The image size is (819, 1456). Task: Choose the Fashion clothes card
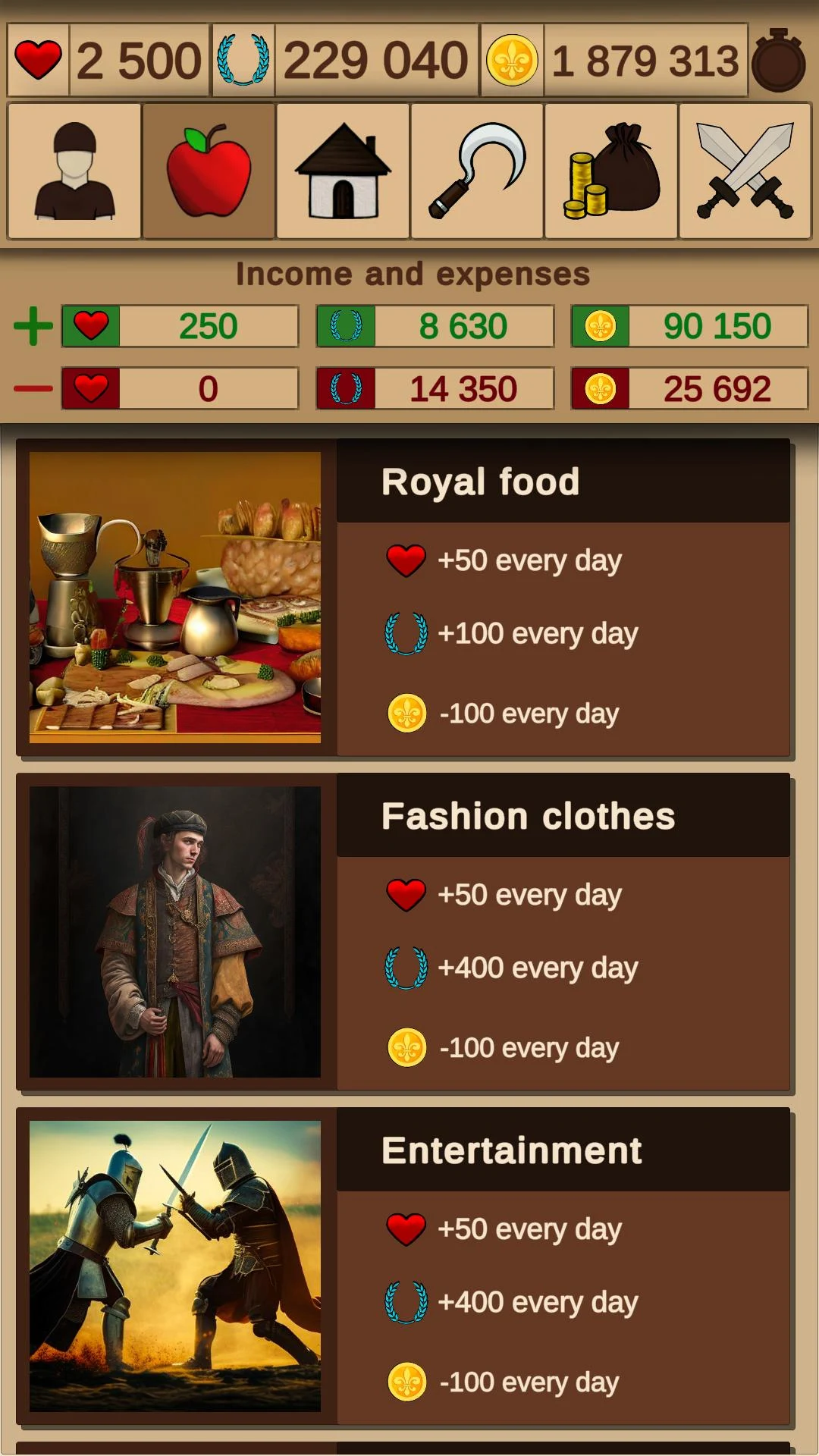pyautogui.click(x=404, y=932)
